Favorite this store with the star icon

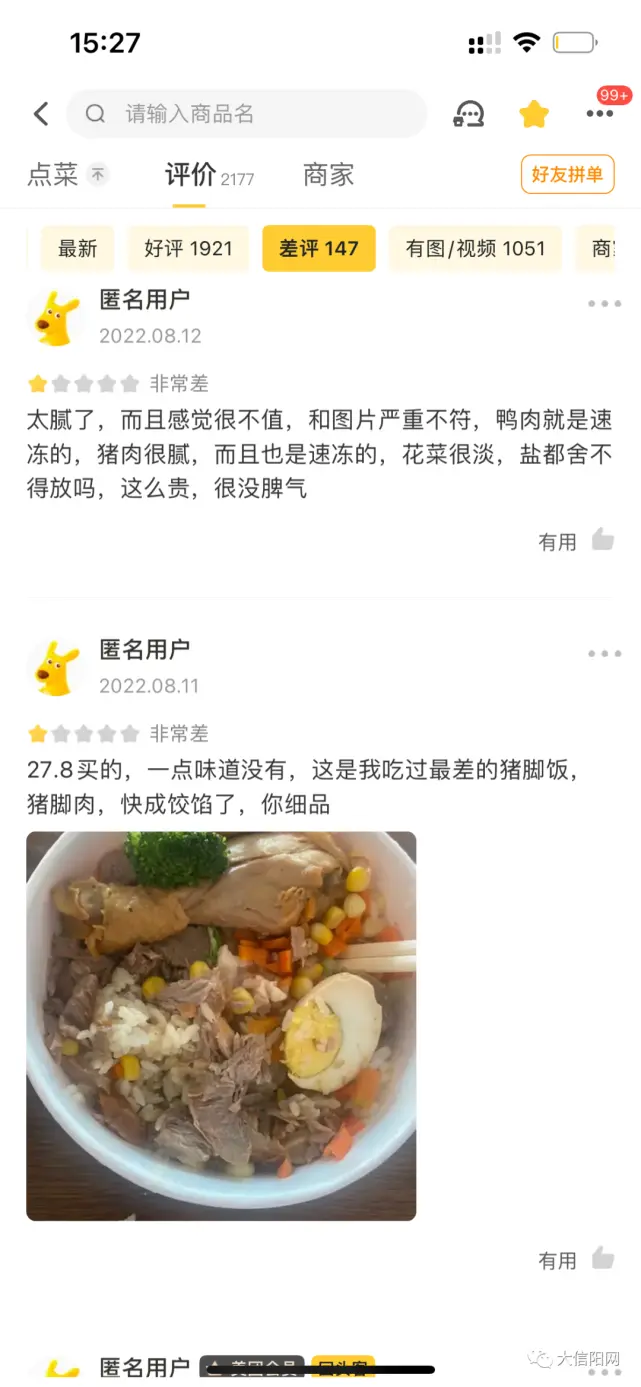click(x=534, y=114)
